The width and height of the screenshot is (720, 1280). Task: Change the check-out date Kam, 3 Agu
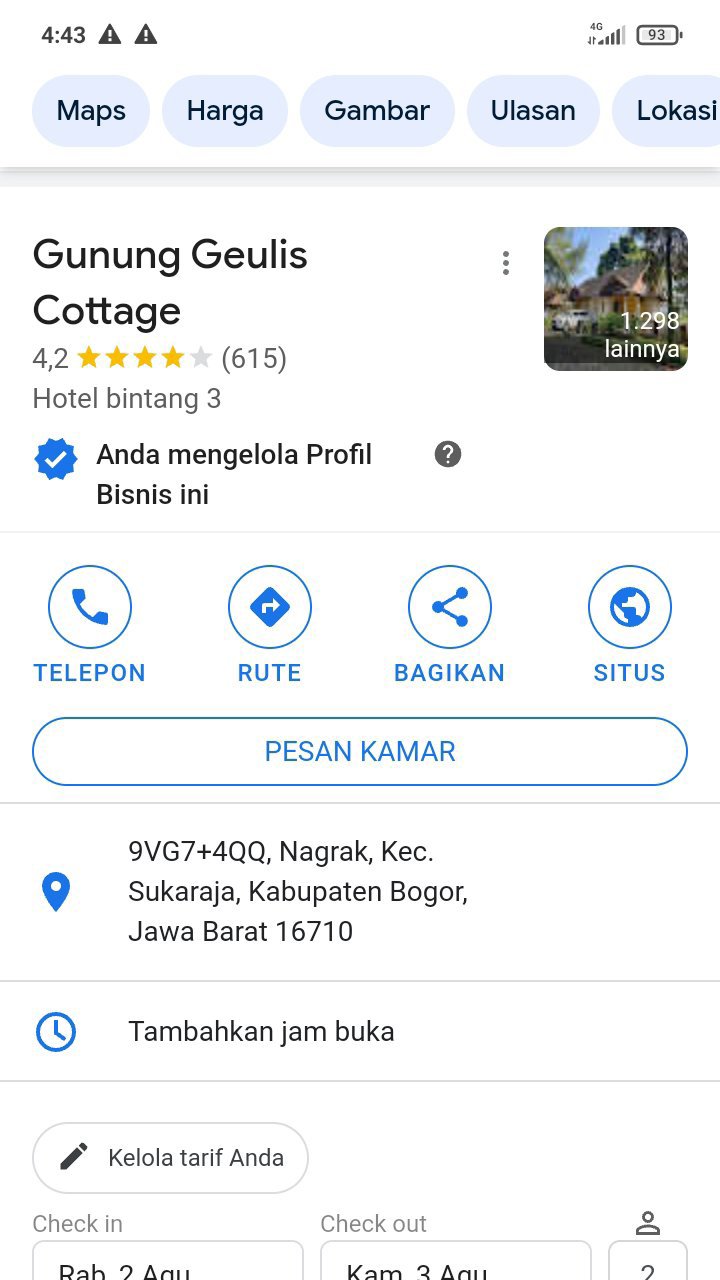coord(456,1264)
